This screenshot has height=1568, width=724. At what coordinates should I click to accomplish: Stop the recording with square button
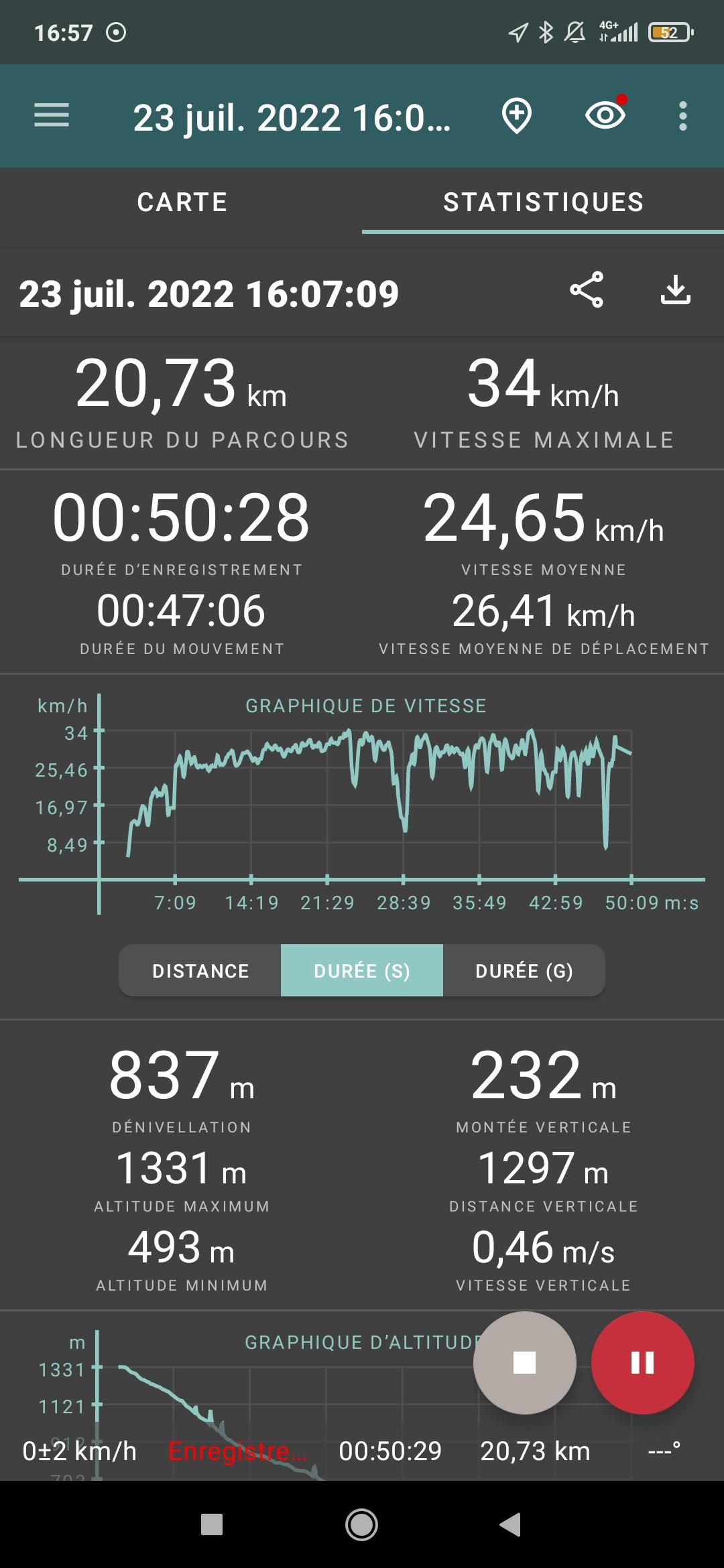[524, 1362]
